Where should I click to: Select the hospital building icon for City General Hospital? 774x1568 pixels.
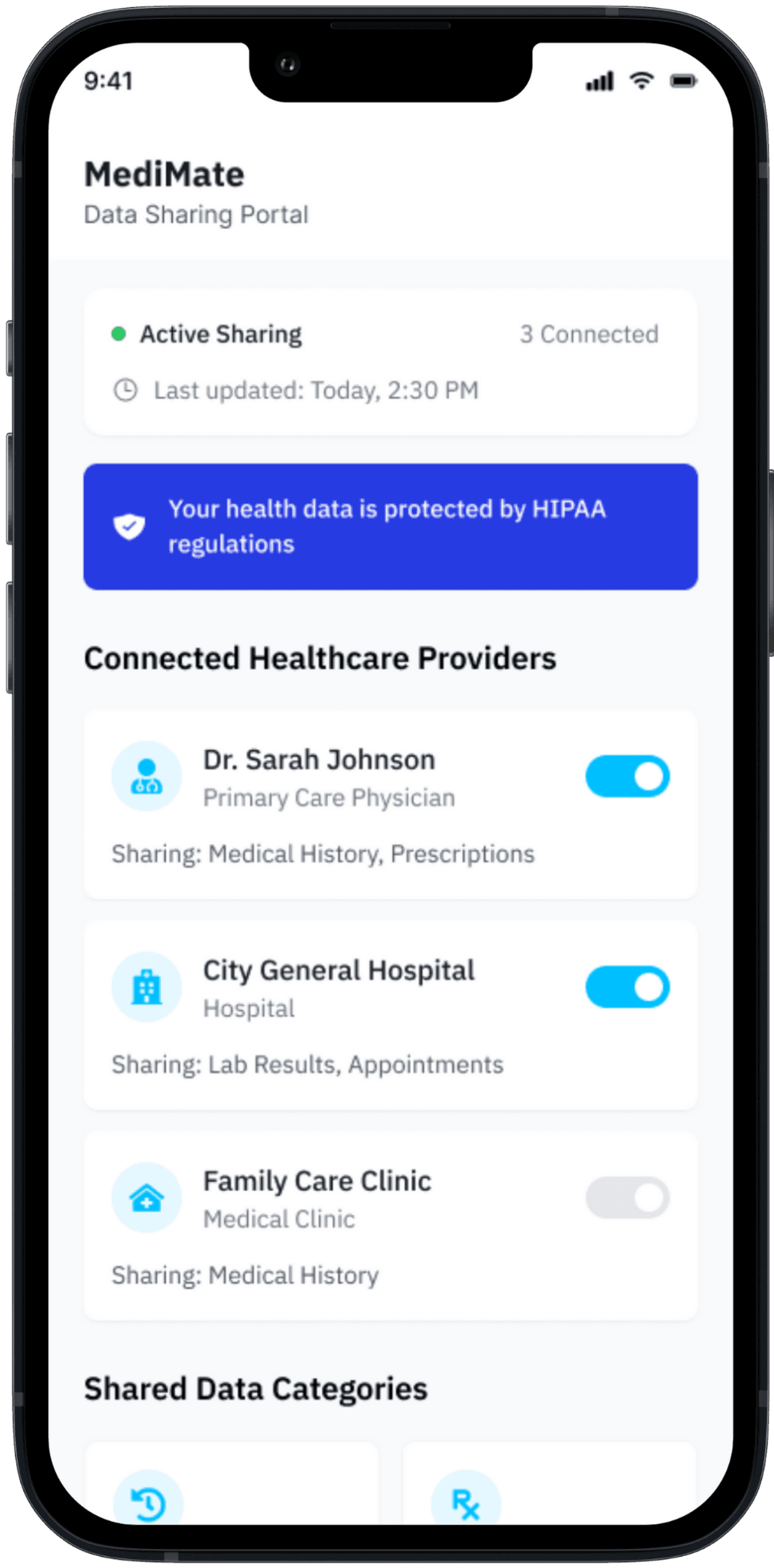click(x=146, y=987)
